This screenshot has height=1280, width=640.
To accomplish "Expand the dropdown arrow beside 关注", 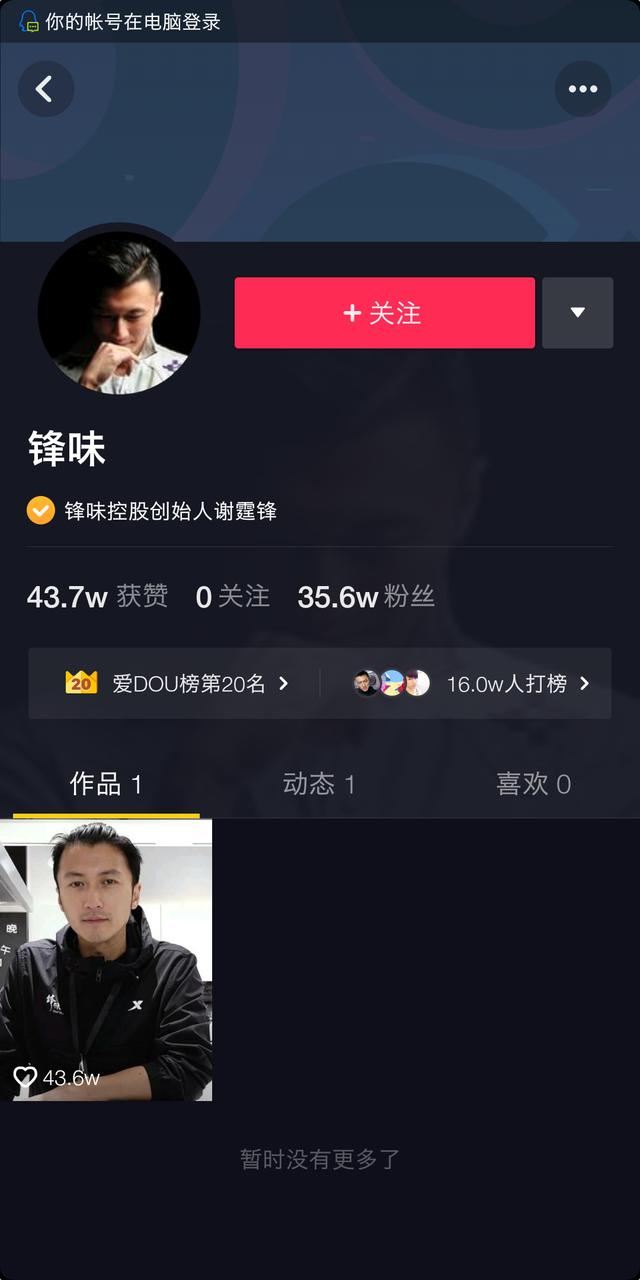I will point(577,313).
